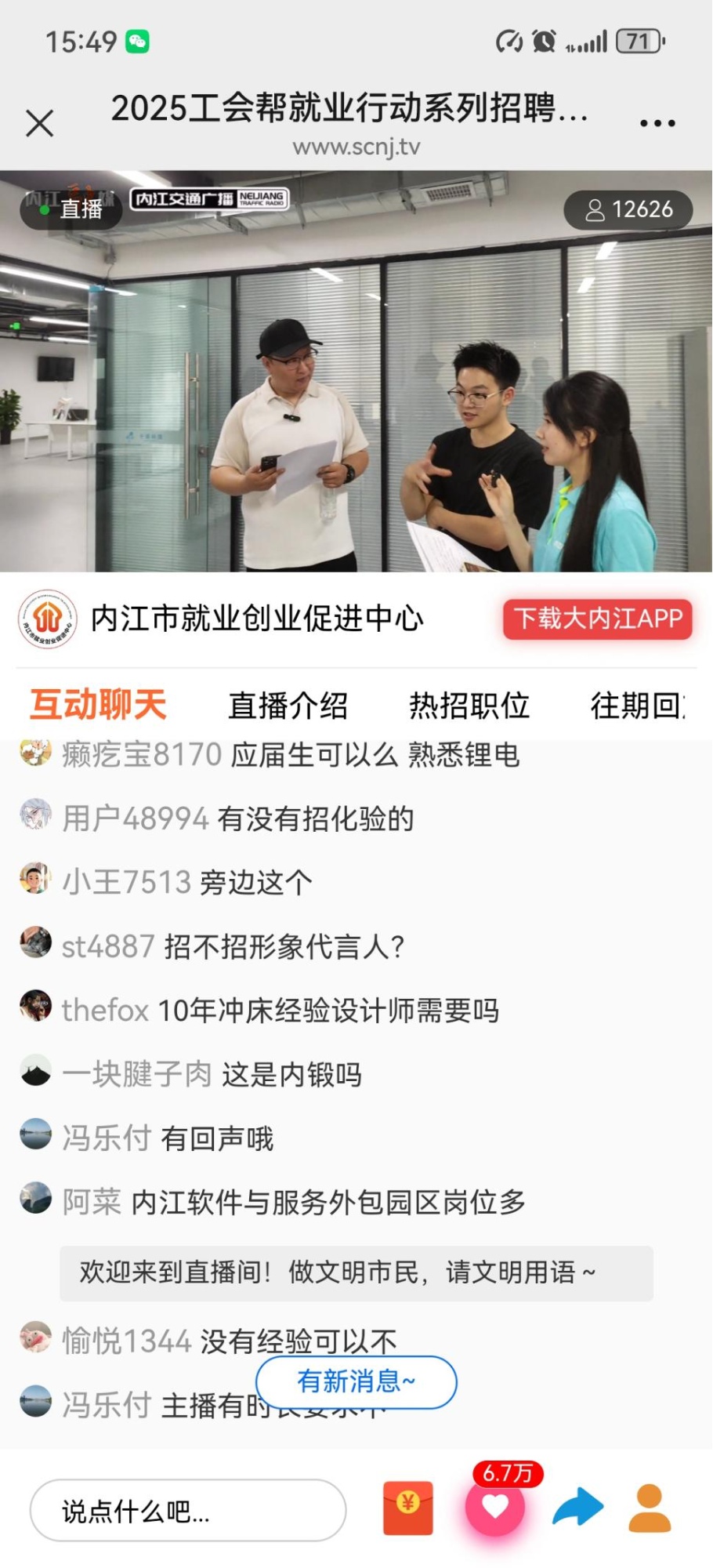
Task: Share the live stream
Action: [577, 1507]
